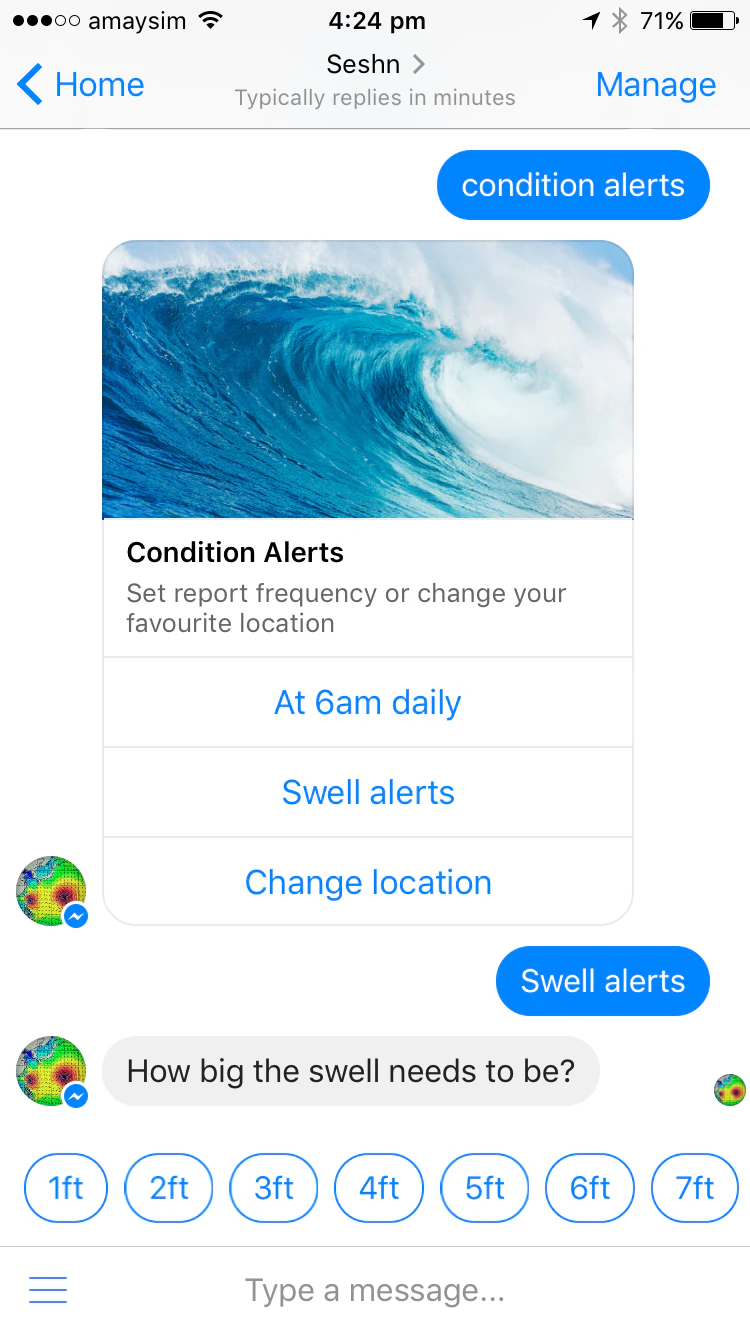Select the 5ft chip
750x1334 pixels.
tap(485, 1188)
